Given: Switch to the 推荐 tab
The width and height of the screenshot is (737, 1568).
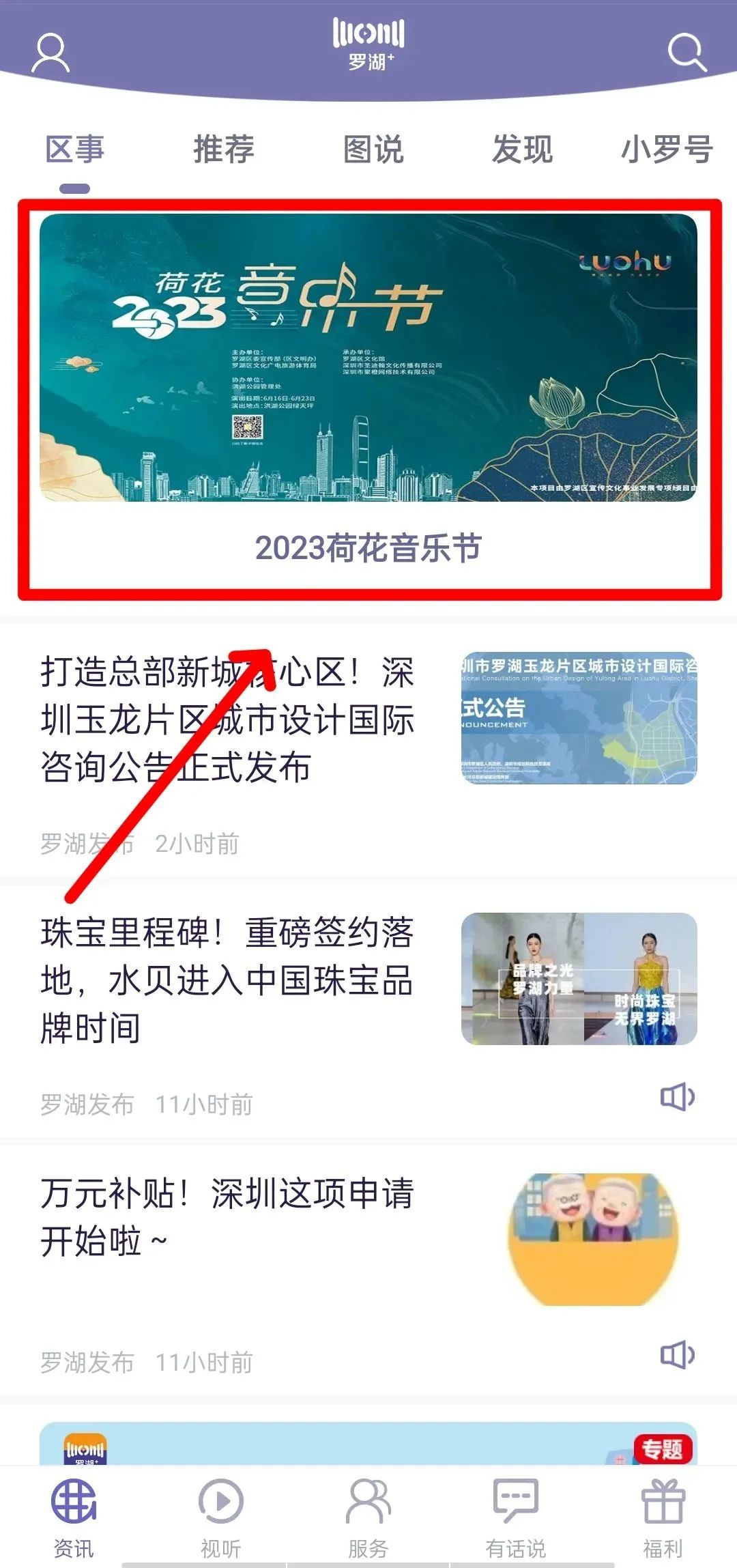Looking at the screenshot, I should point(224,149).
